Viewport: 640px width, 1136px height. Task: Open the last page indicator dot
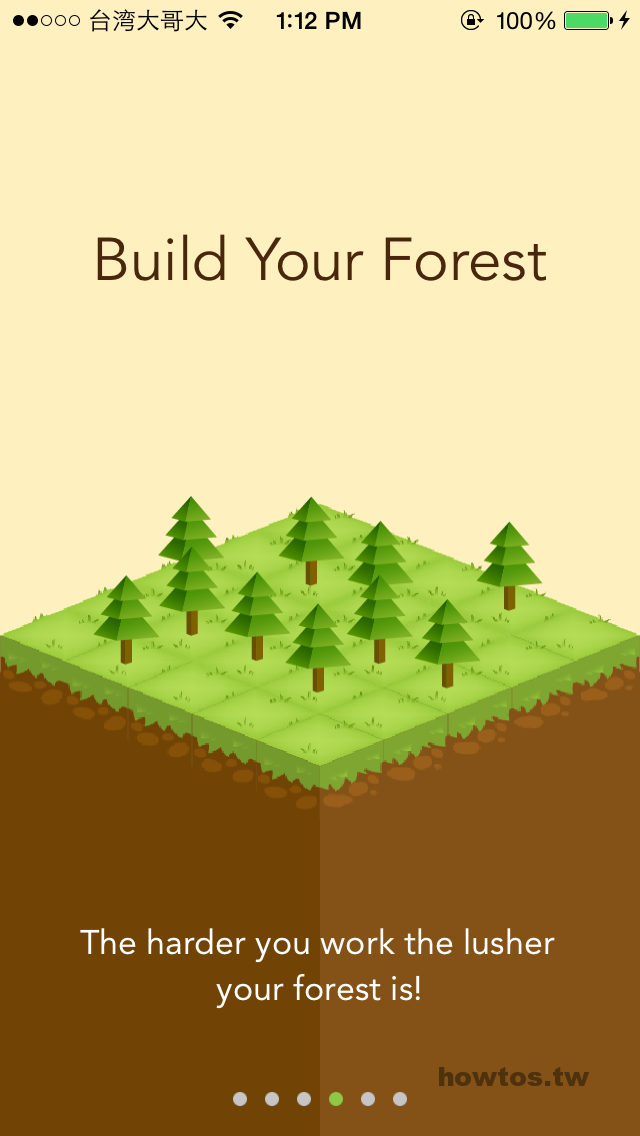[399, 1099]
